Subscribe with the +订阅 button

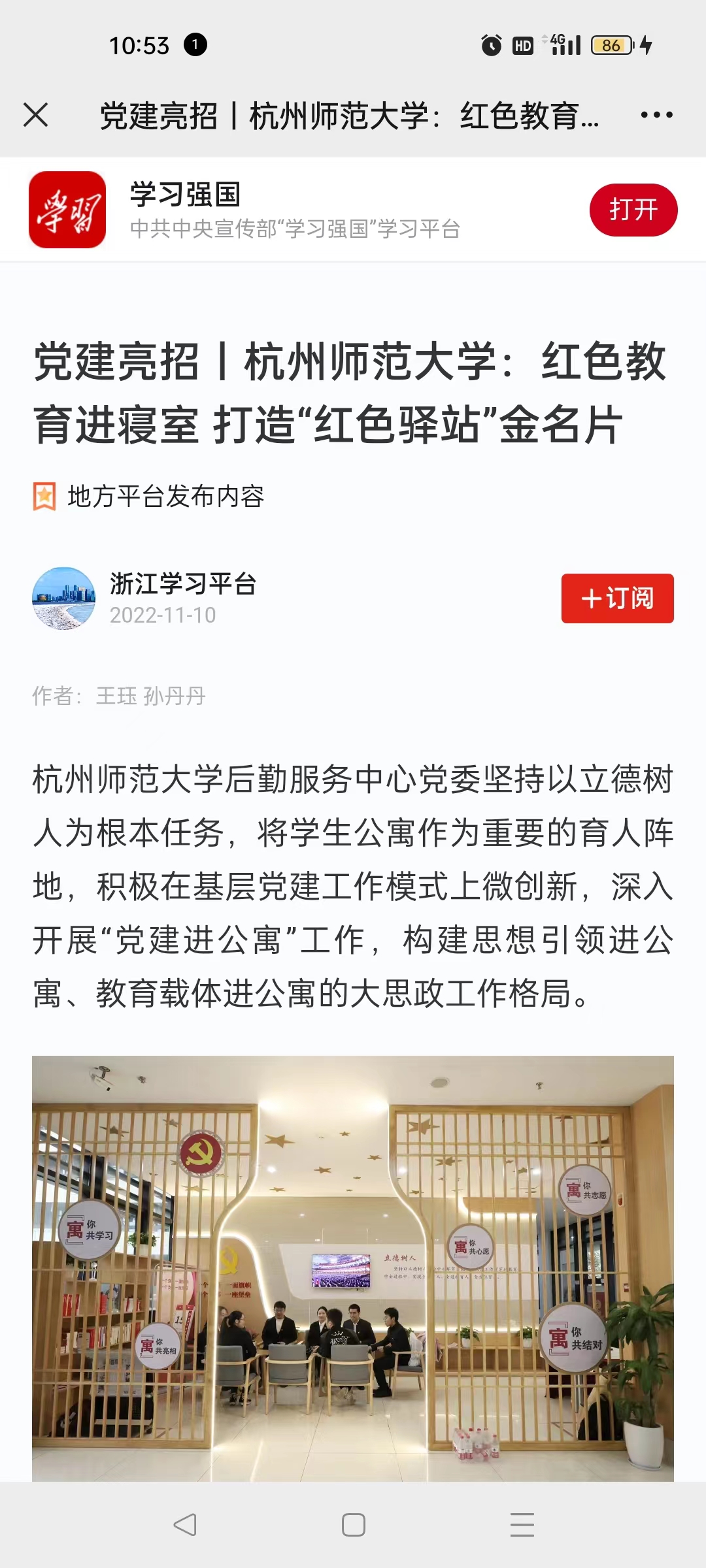[x=617, y=598]
